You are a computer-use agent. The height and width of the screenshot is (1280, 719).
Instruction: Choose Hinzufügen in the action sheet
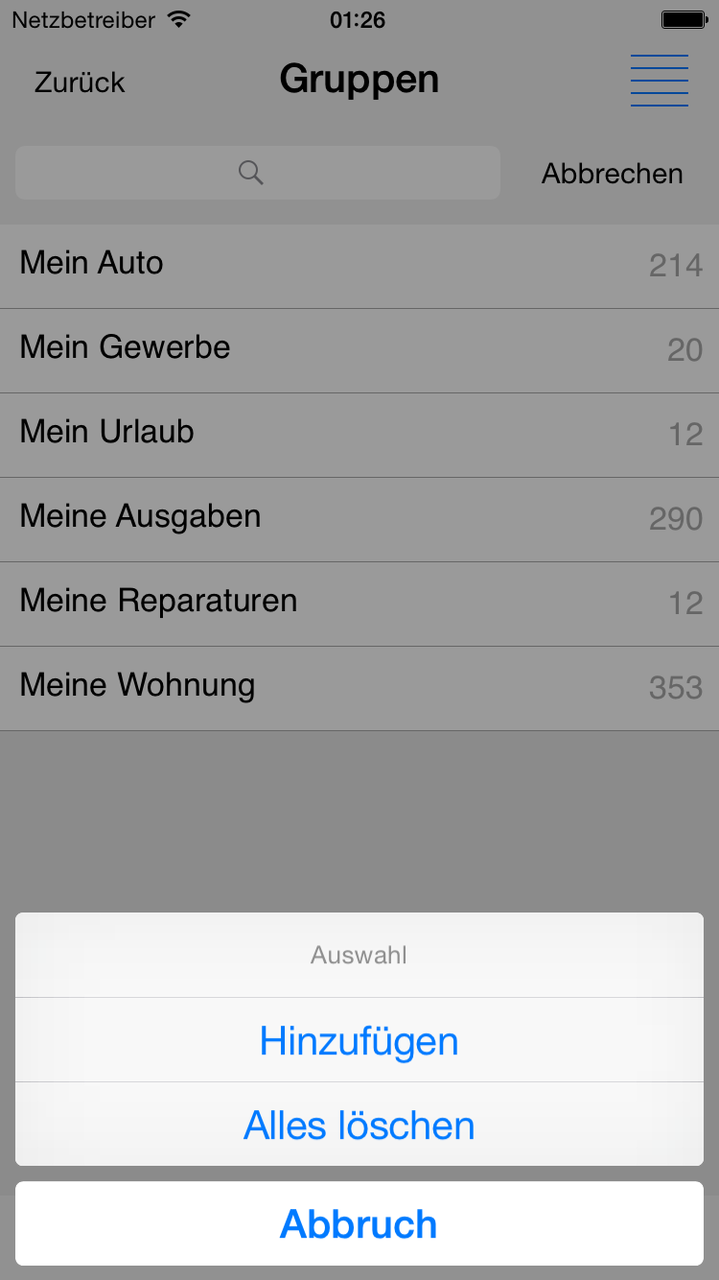[359, 1040]
